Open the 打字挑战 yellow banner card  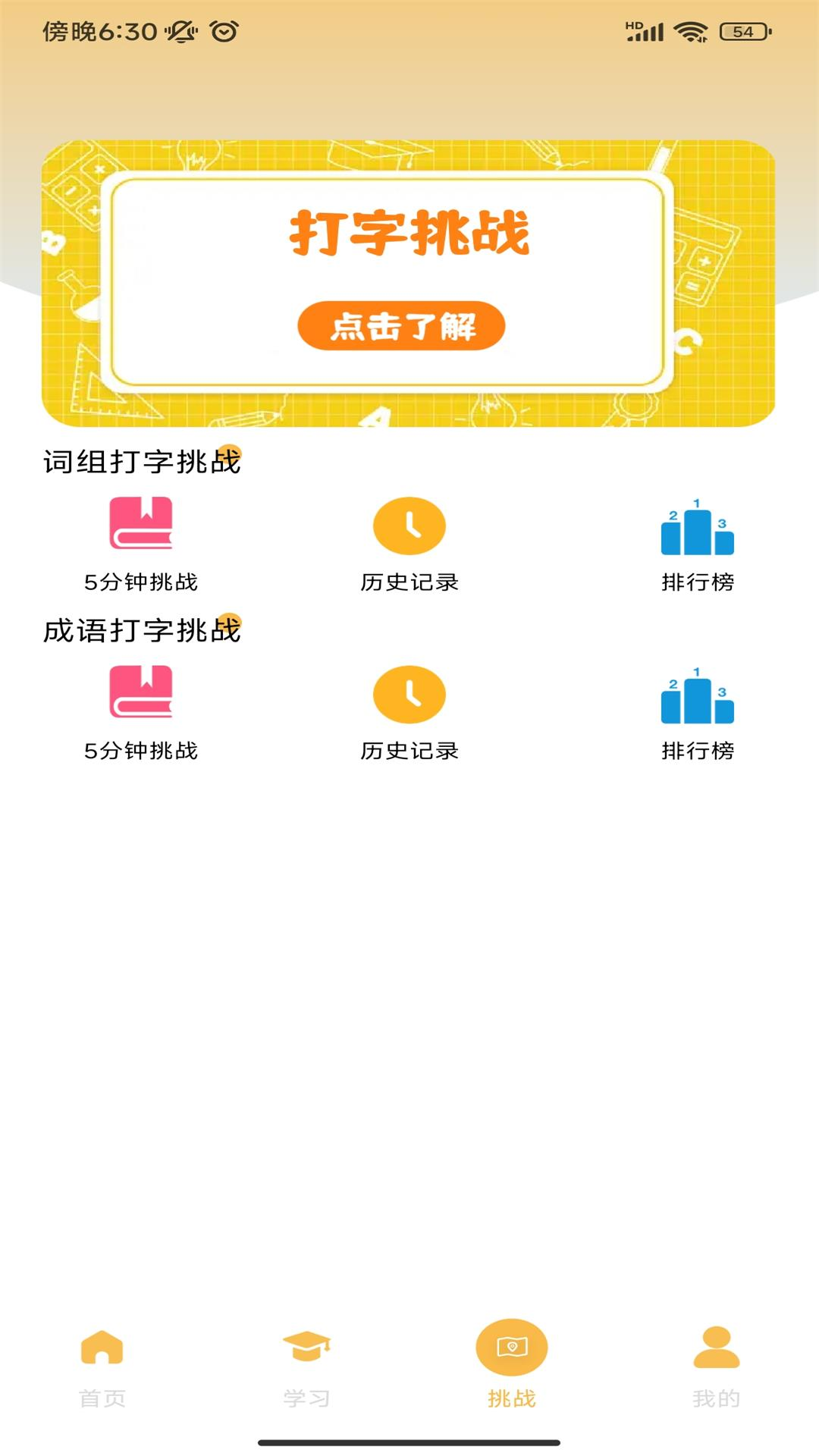pyautogui.click(x=409, y=281)
